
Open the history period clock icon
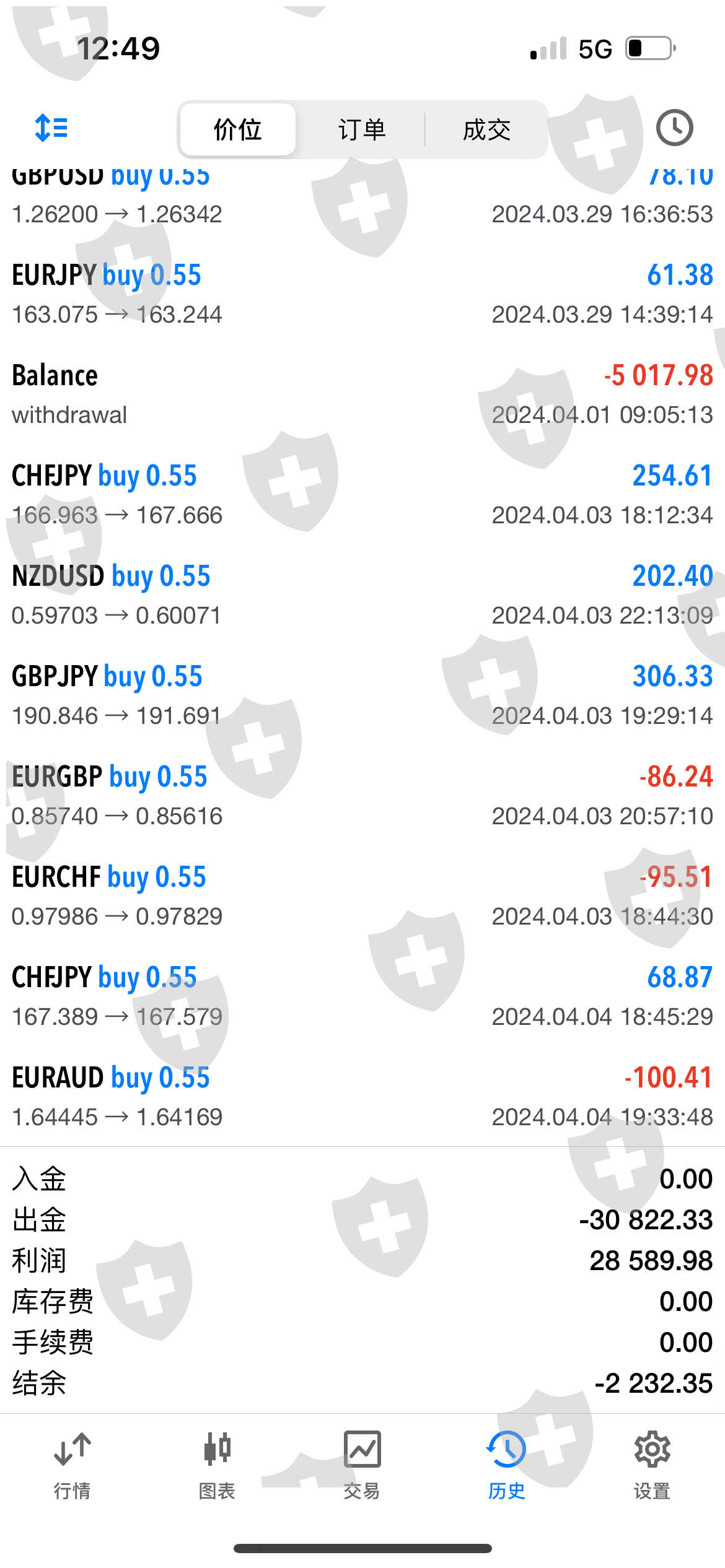(674, 128)
